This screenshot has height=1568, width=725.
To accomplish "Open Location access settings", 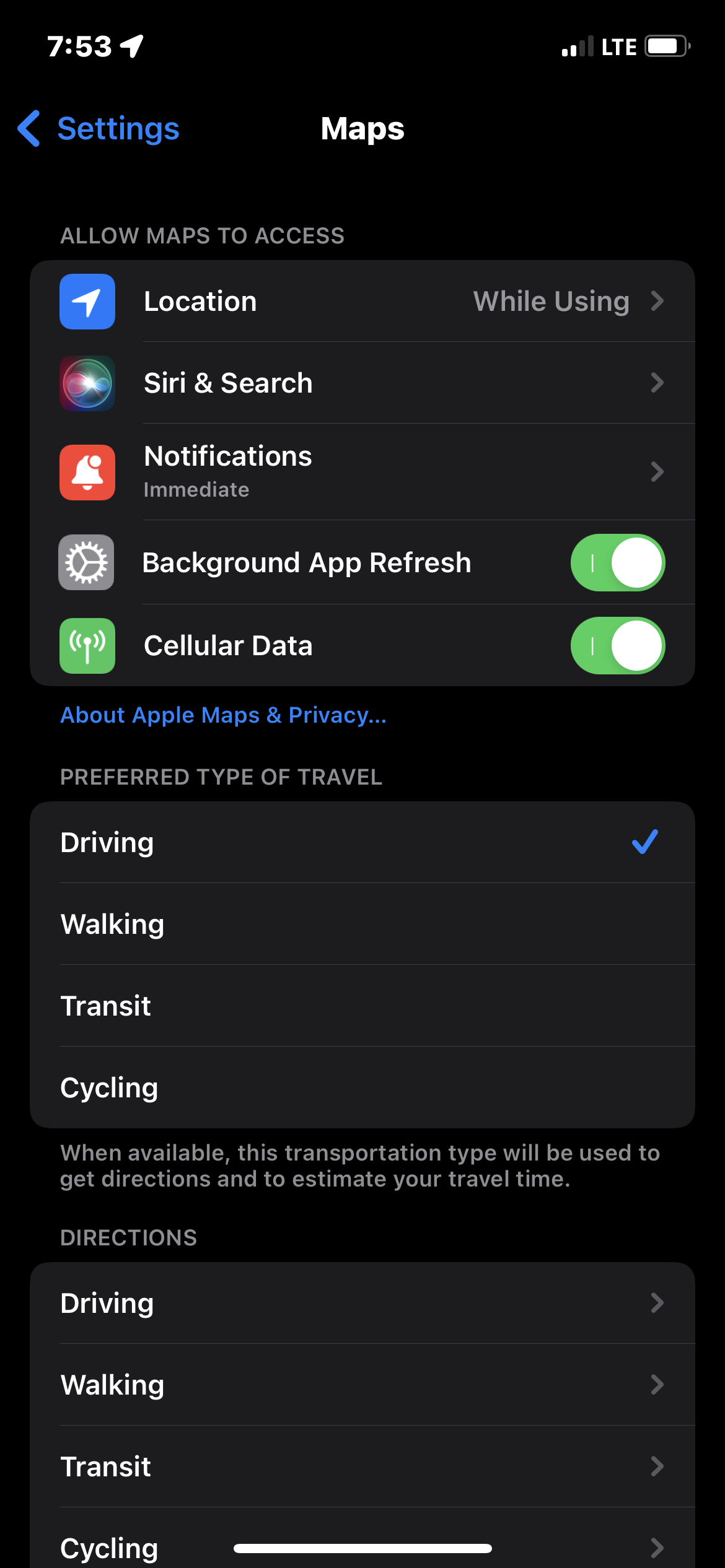I will [362, 302].
